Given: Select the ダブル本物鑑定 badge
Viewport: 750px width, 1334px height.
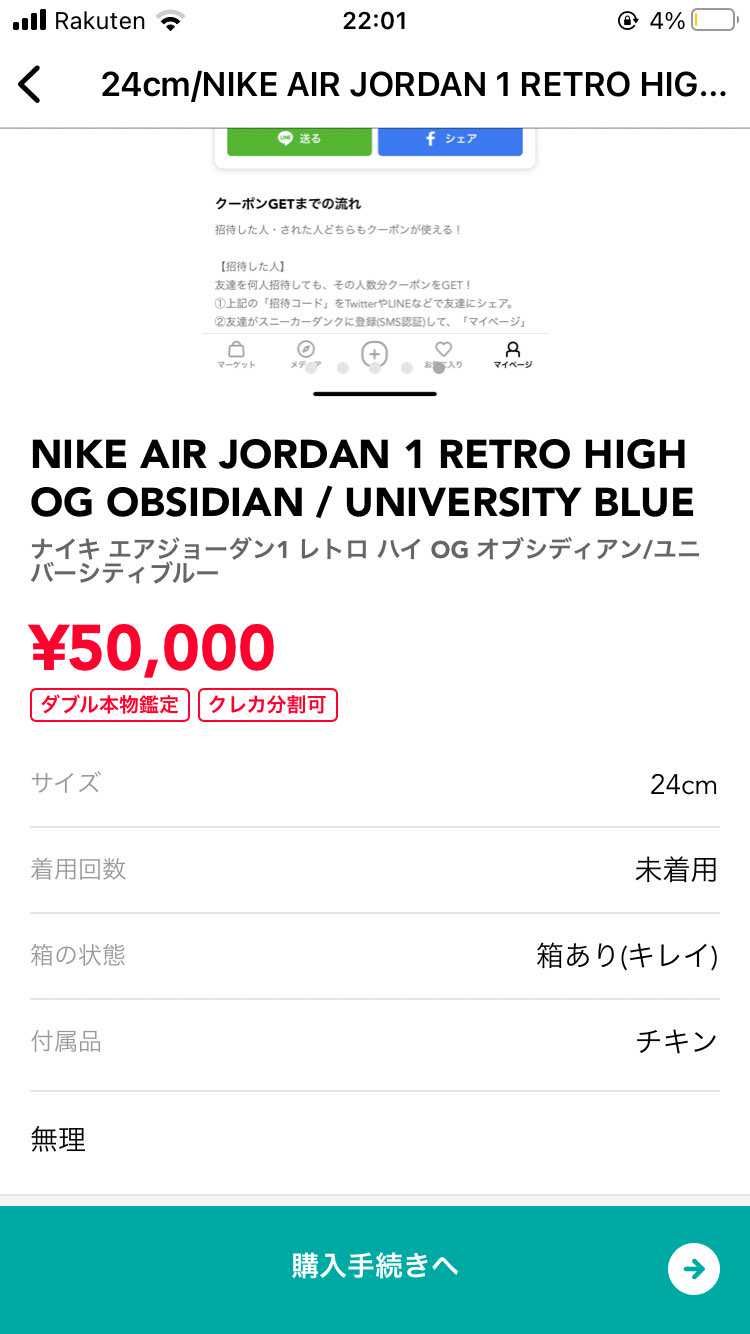Looking at the screenshot, I should (x=109, y=704).
